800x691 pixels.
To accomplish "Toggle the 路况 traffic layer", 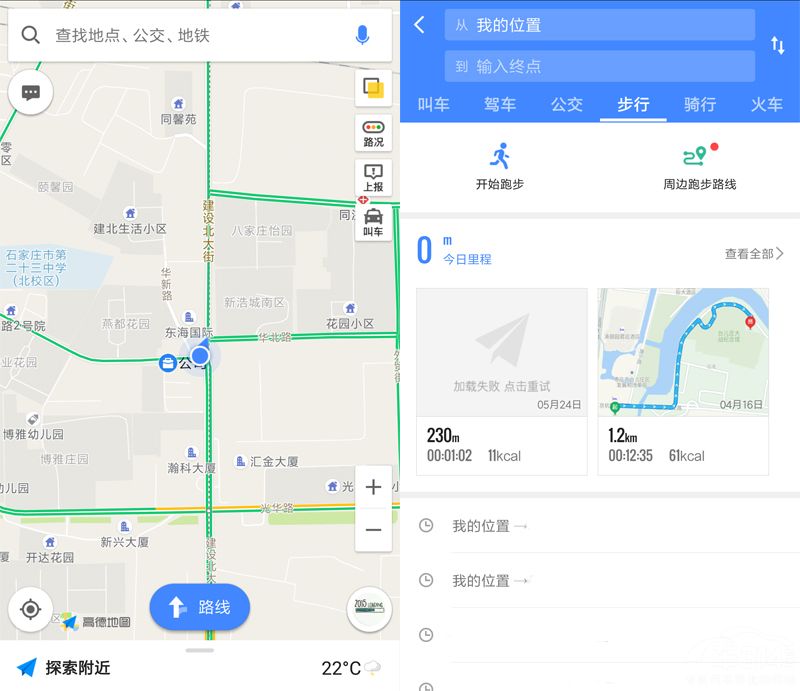I will tap(373, 133).
